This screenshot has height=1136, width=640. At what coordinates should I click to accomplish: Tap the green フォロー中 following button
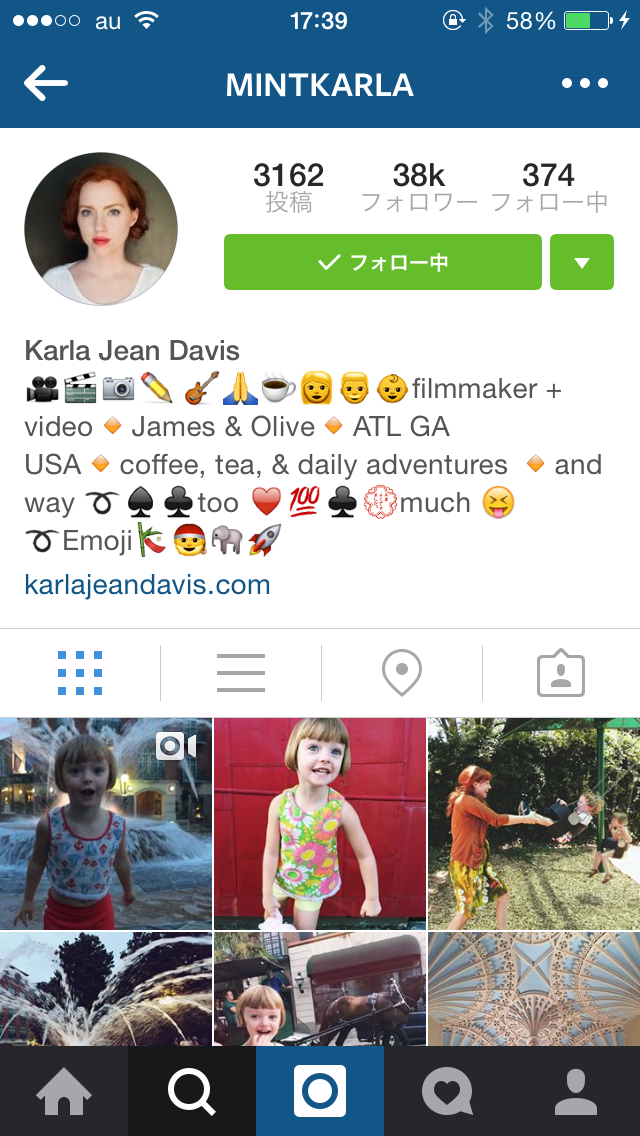coord(383,263)
